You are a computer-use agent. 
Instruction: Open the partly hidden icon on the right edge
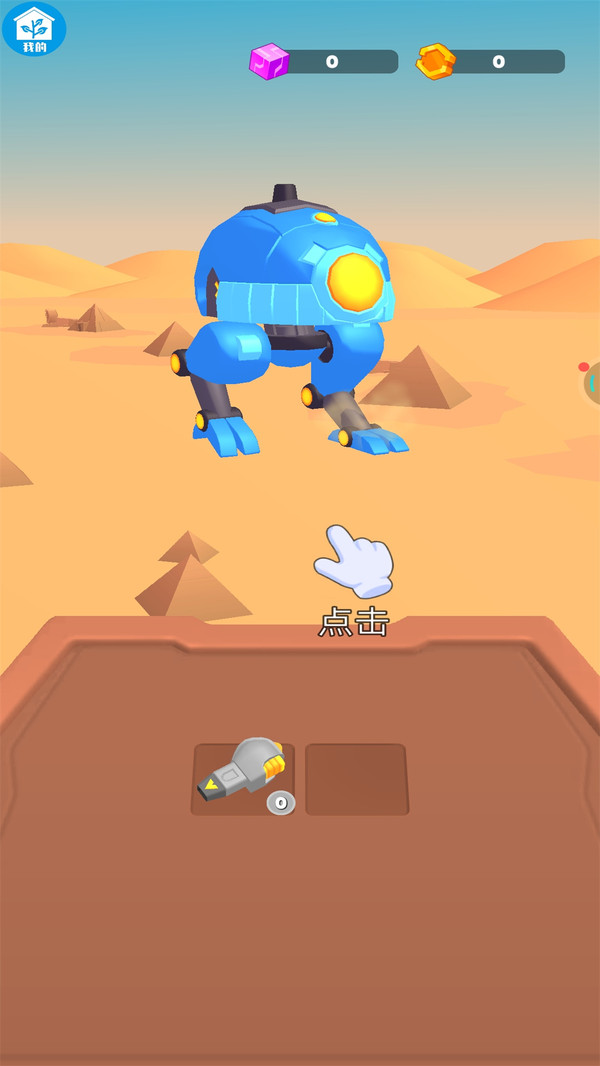[591, 384]
